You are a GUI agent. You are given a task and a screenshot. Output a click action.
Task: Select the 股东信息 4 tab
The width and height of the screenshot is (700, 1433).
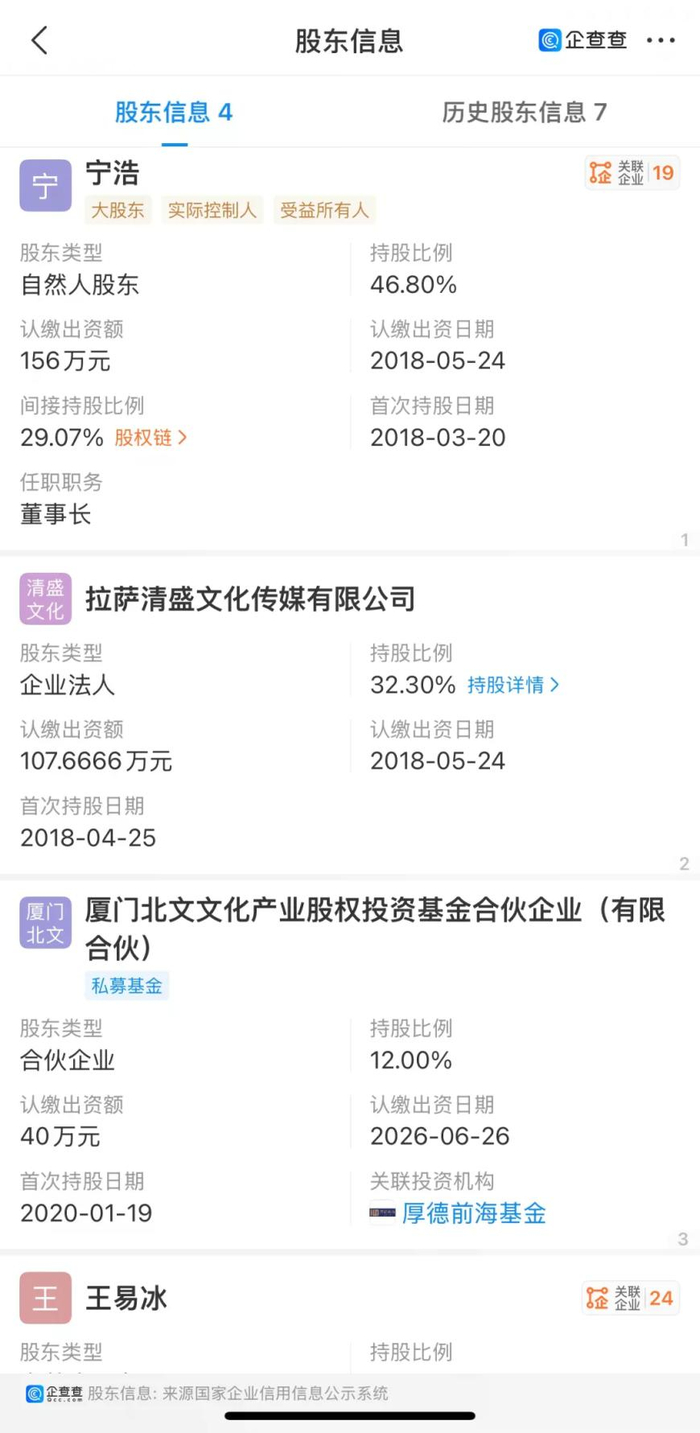pyautogui.click(x=174, y=112)
